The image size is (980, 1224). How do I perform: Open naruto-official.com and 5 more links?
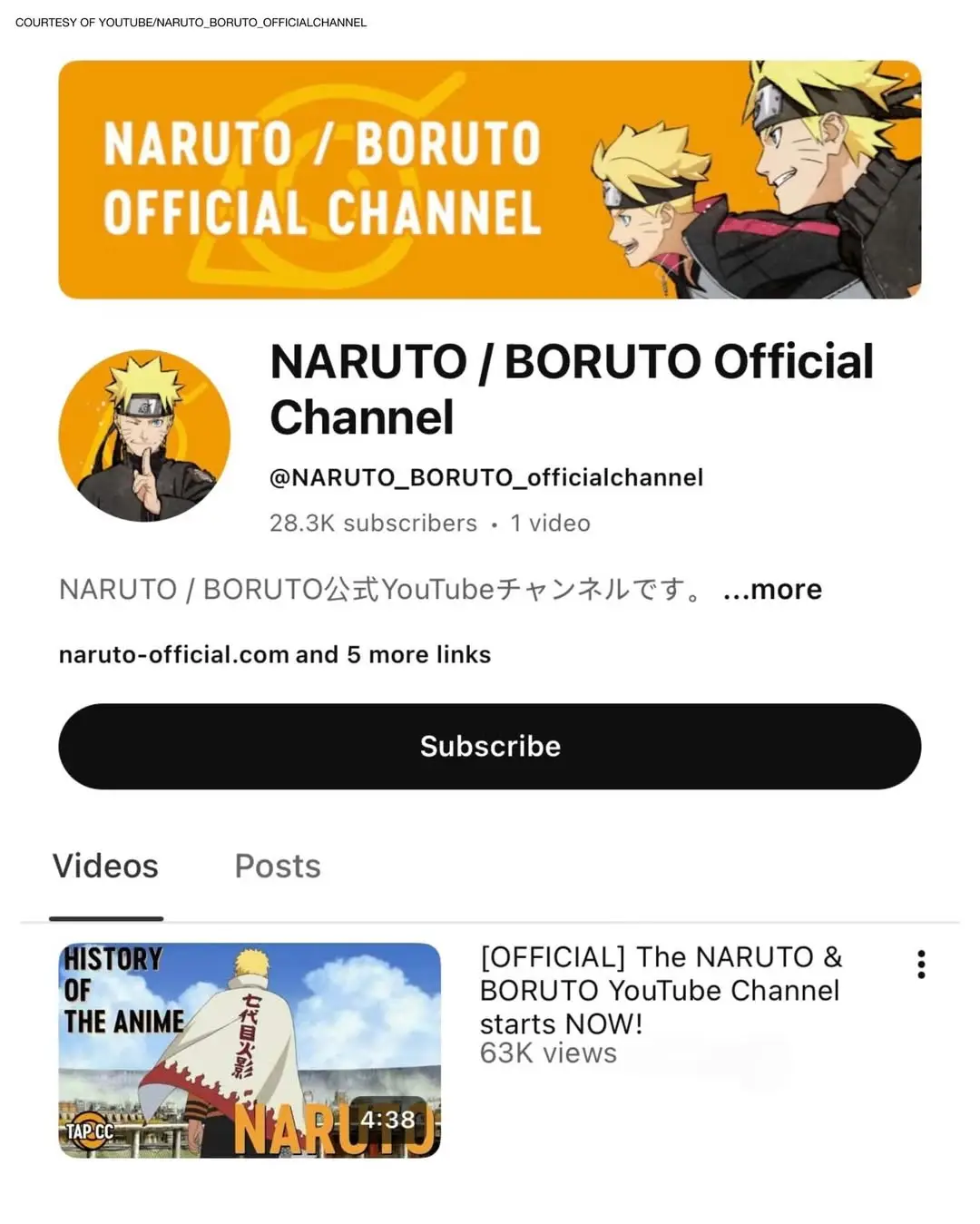pyautogui.click(x=274, y=654)
